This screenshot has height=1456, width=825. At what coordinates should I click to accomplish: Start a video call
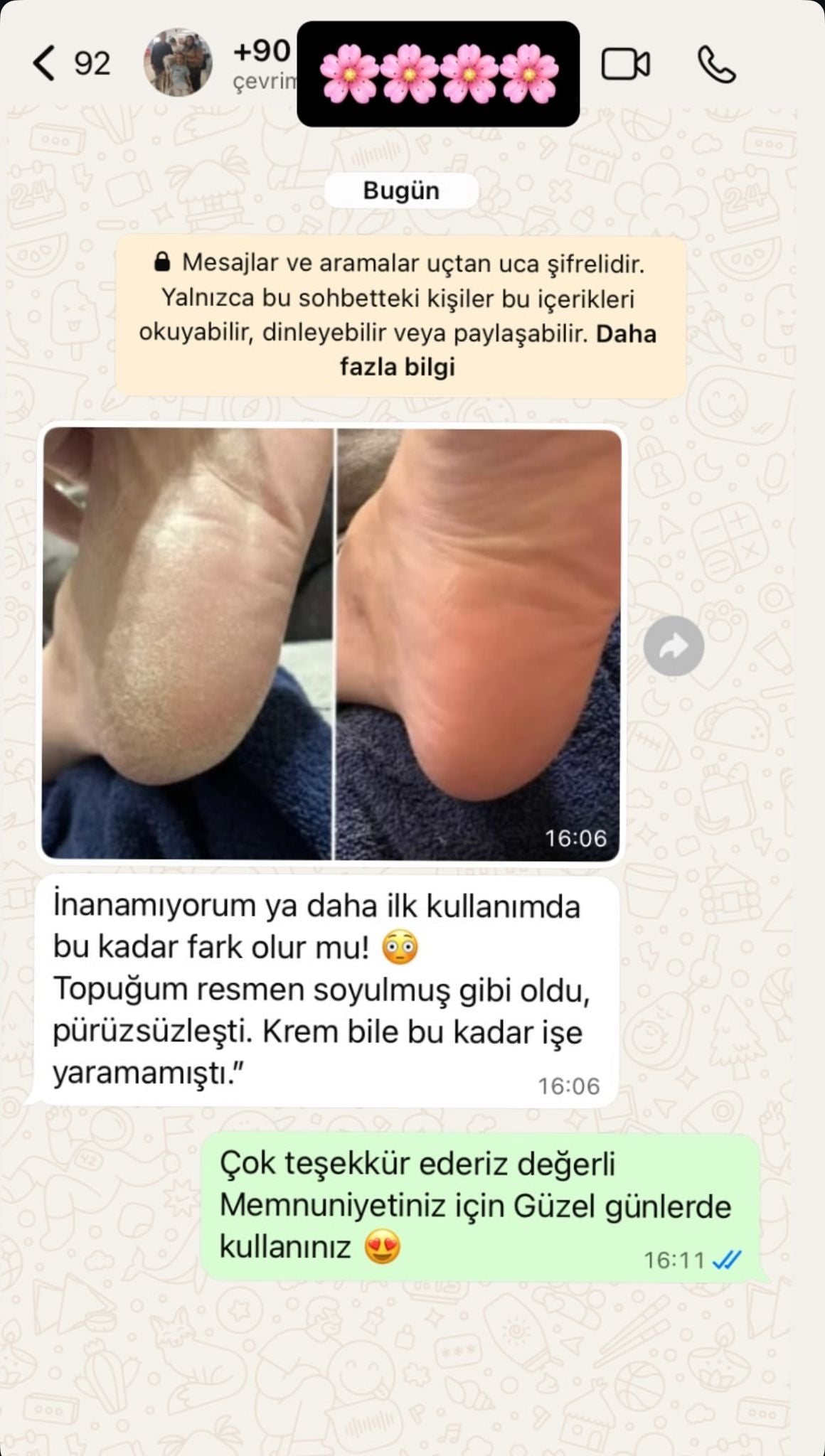[625, 65]
